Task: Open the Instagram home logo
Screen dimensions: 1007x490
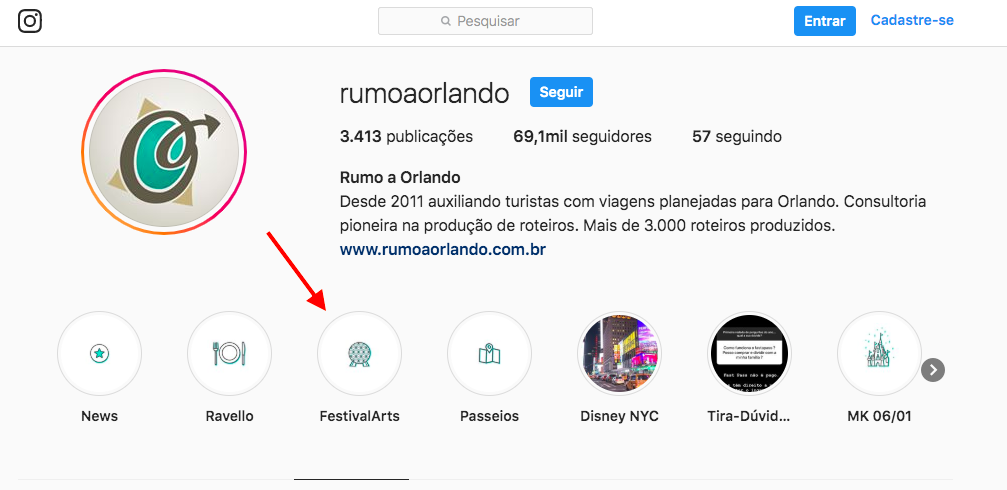Action: click(30, 20)
